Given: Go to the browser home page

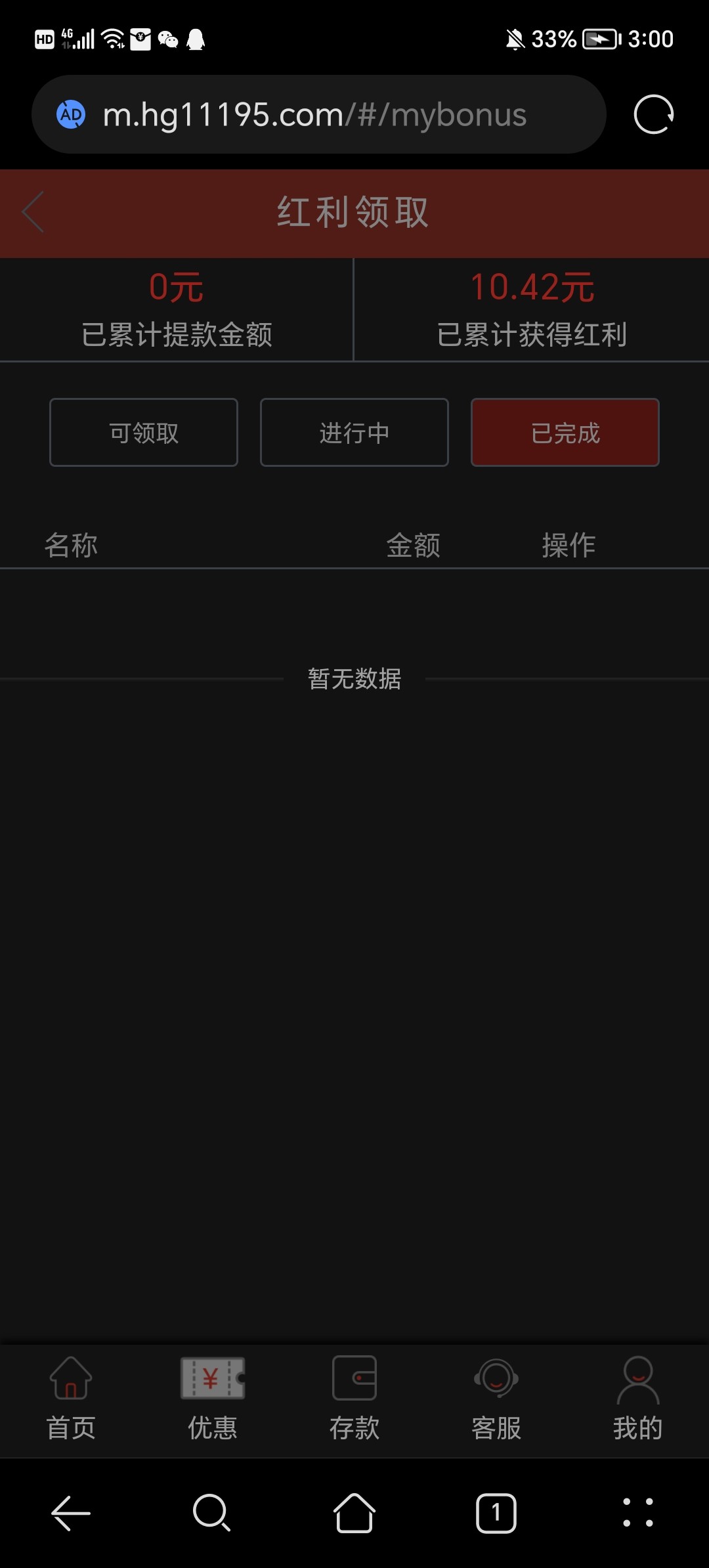Looking at the screenshot, I should 354,1513.
